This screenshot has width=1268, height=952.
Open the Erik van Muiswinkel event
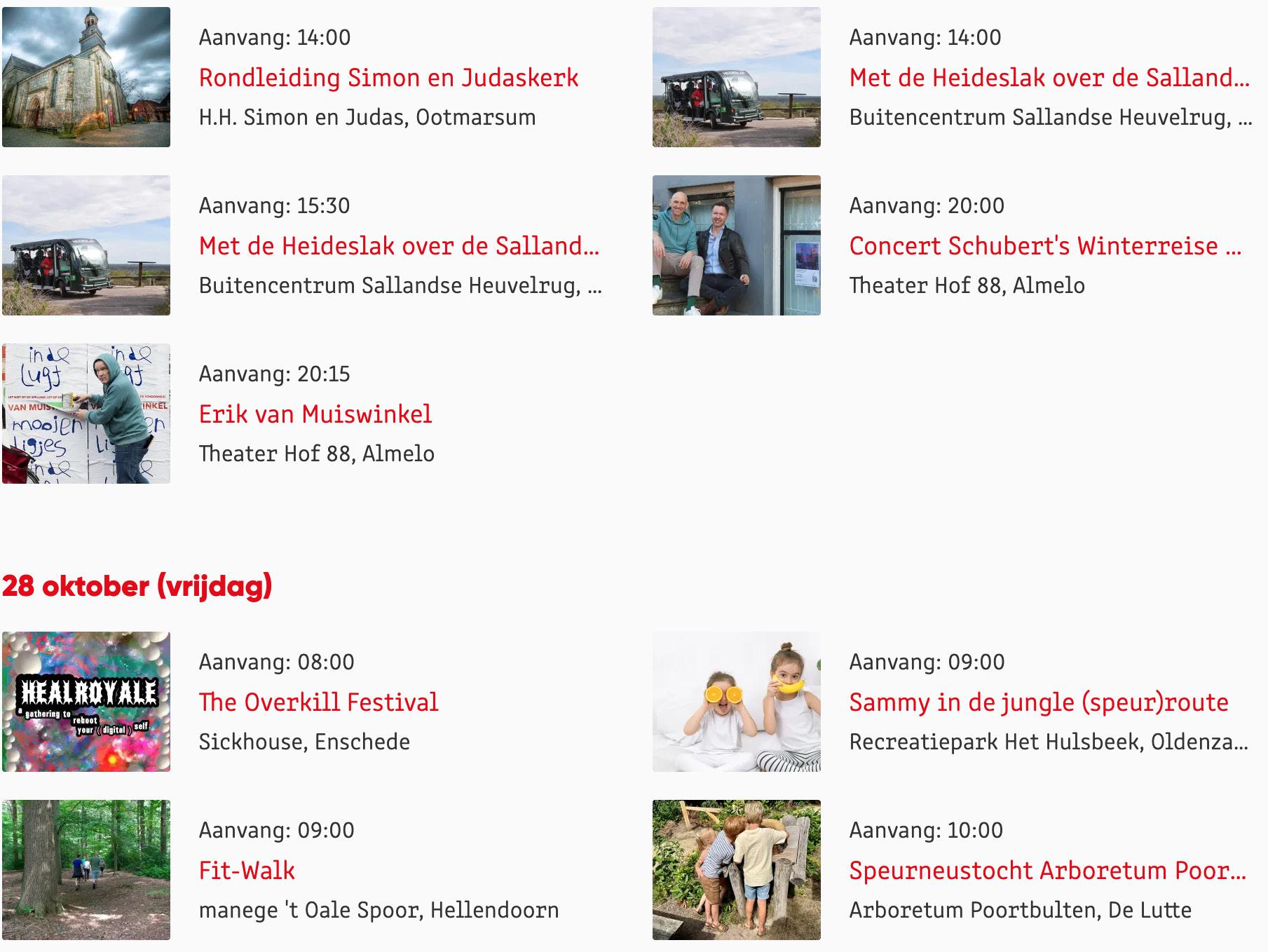pos(315,414)
